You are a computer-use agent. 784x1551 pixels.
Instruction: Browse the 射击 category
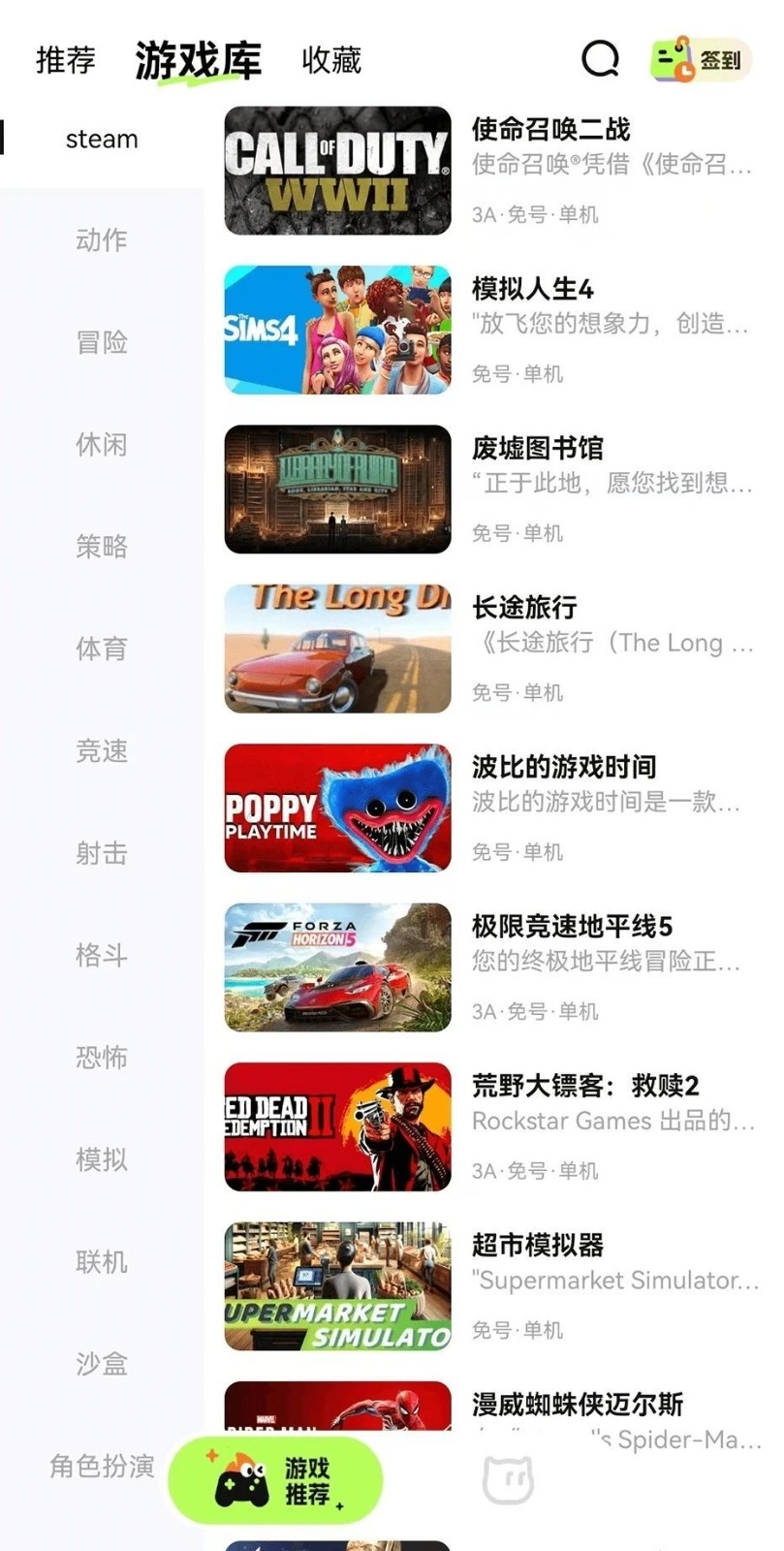point(101,854)
